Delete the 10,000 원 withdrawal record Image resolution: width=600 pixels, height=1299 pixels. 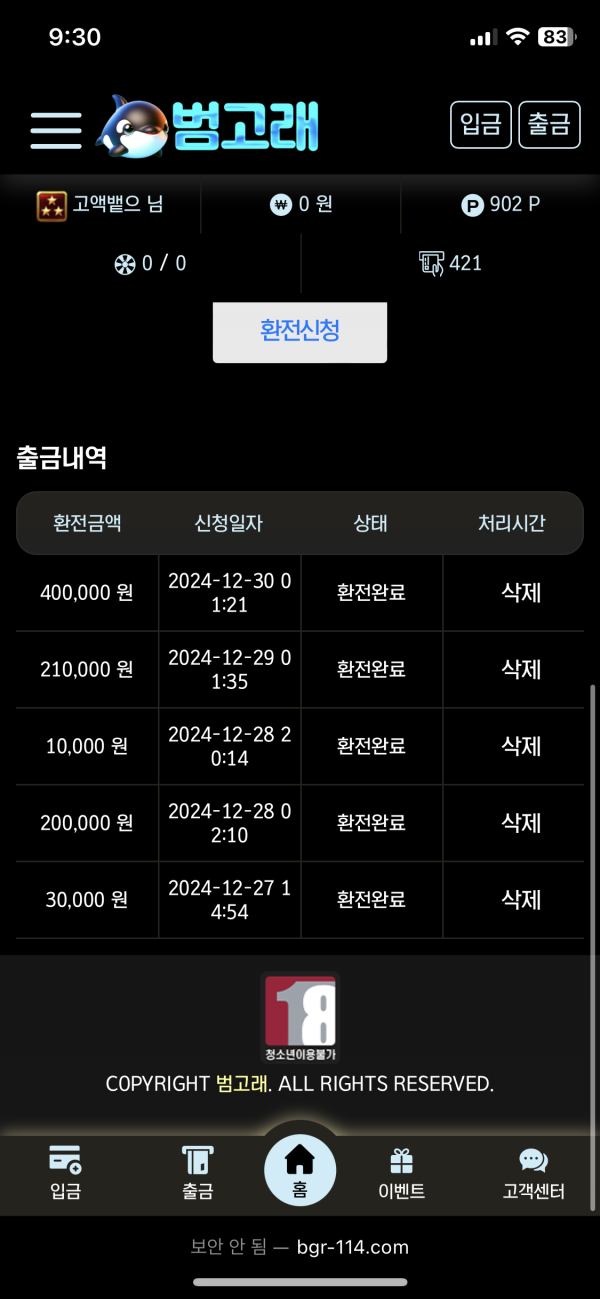[x=521, y=746]
